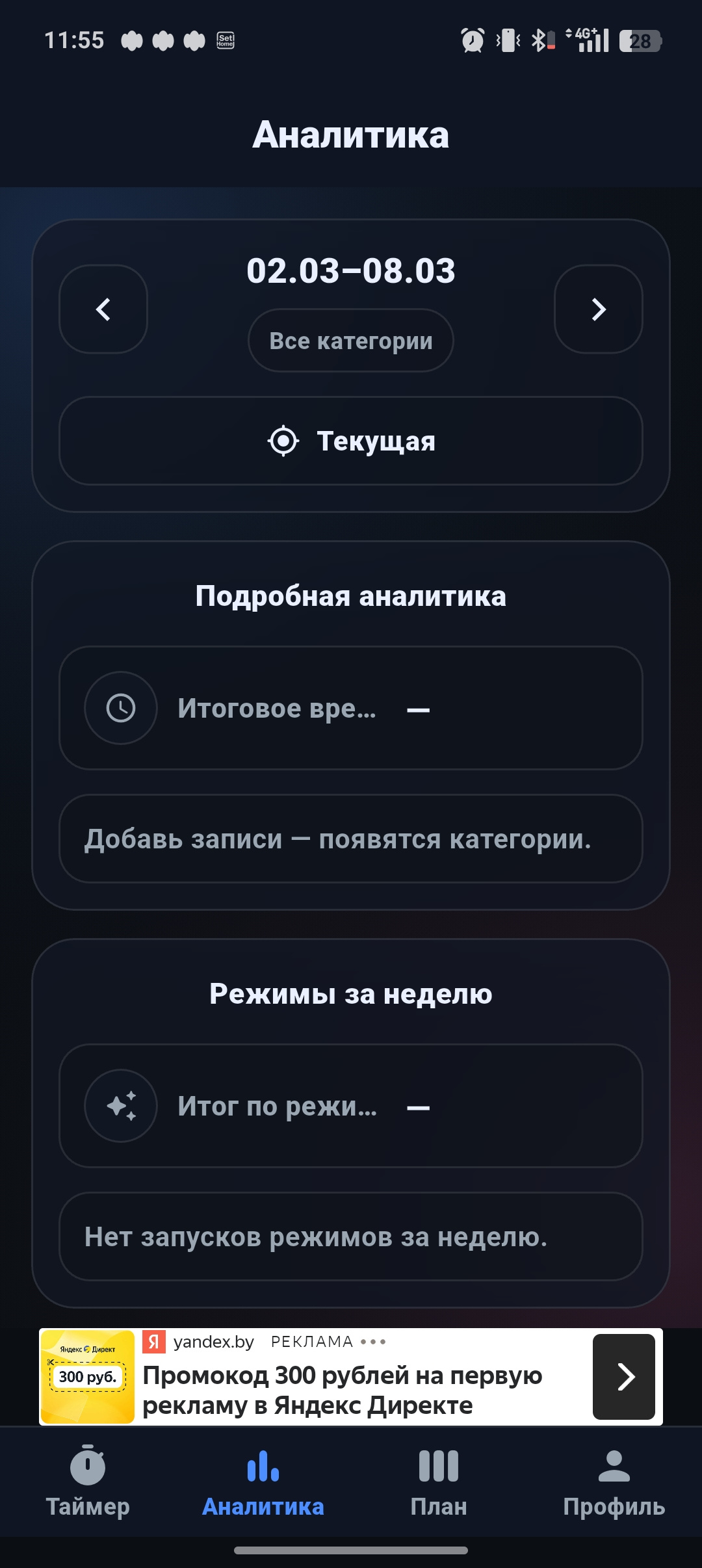Advance to next week with right chevron
This screenshot has width=702, height=1568.
click(599, 309)
